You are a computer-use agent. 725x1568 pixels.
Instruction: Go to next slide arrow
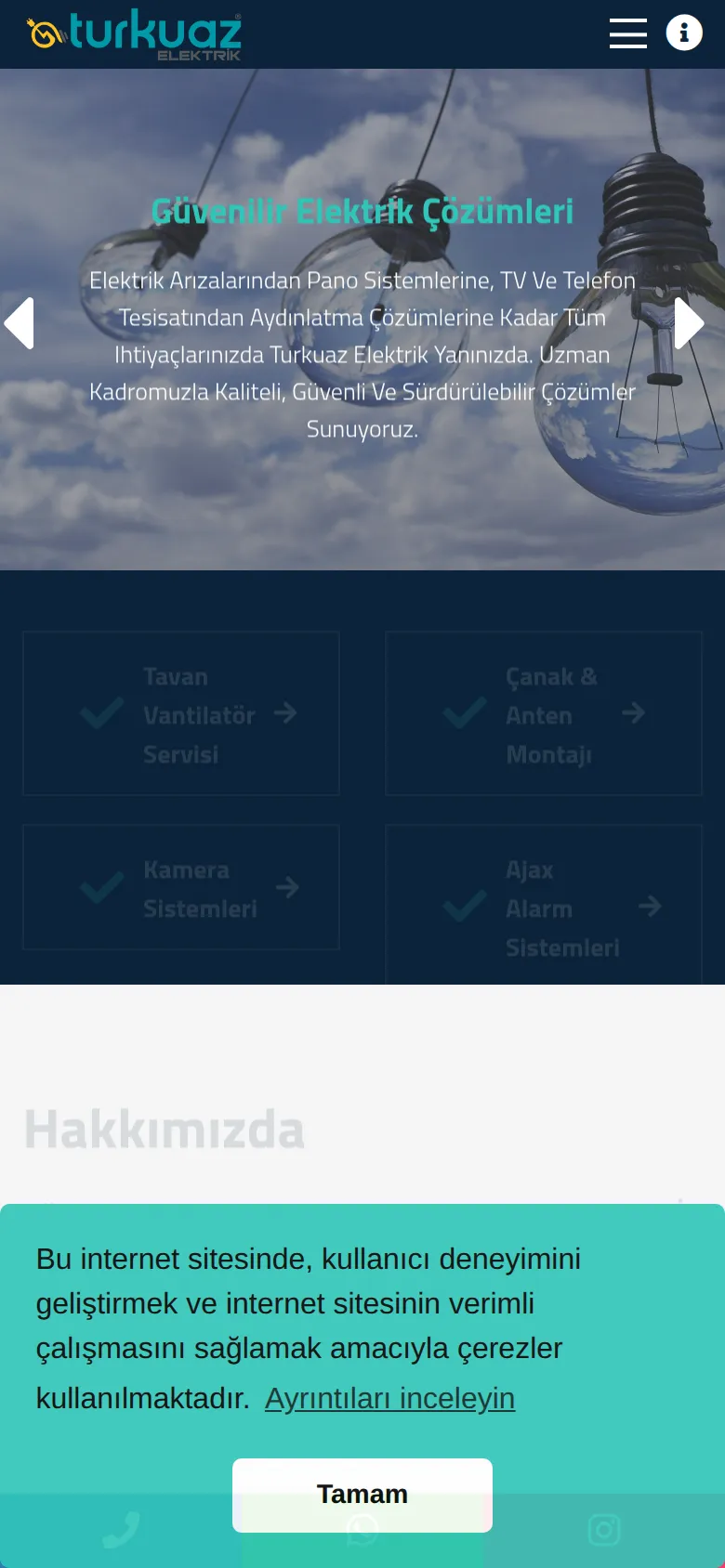tap(689, 323)
